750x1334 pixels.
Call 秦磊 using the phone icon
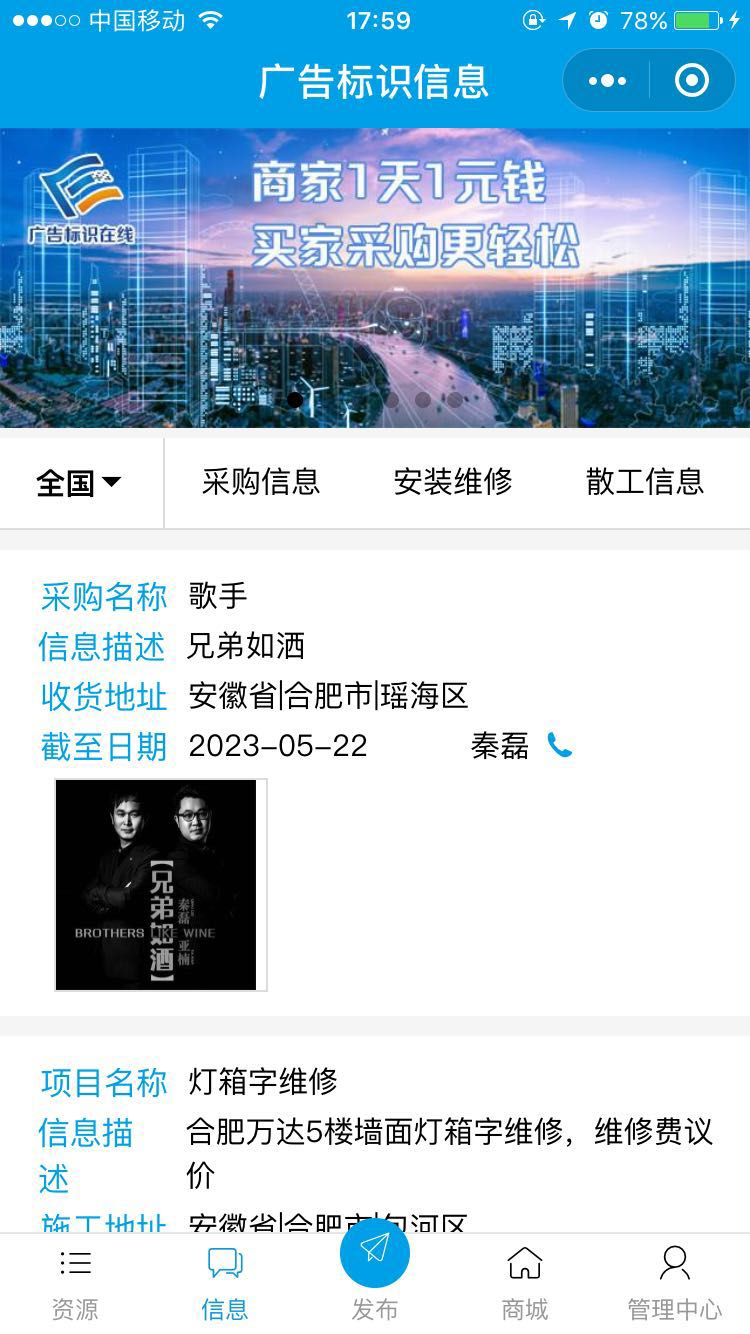(560, 746)
